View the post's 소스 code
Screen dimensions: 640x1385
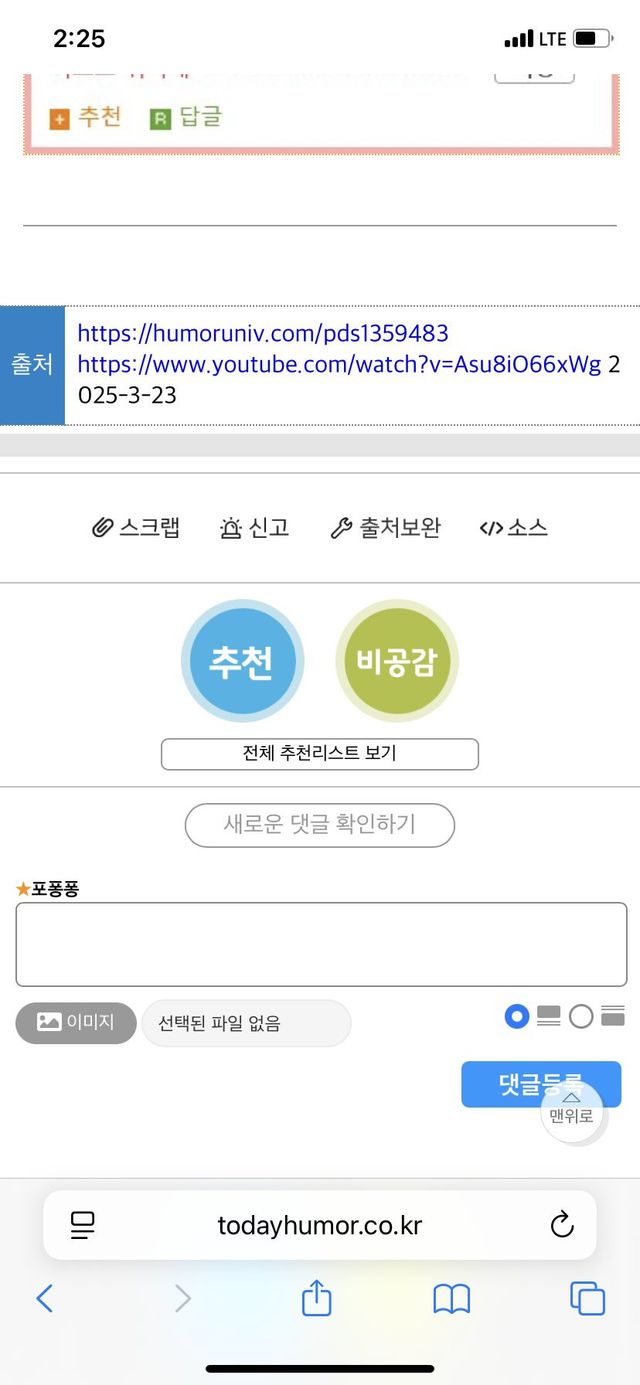point(514,528)
